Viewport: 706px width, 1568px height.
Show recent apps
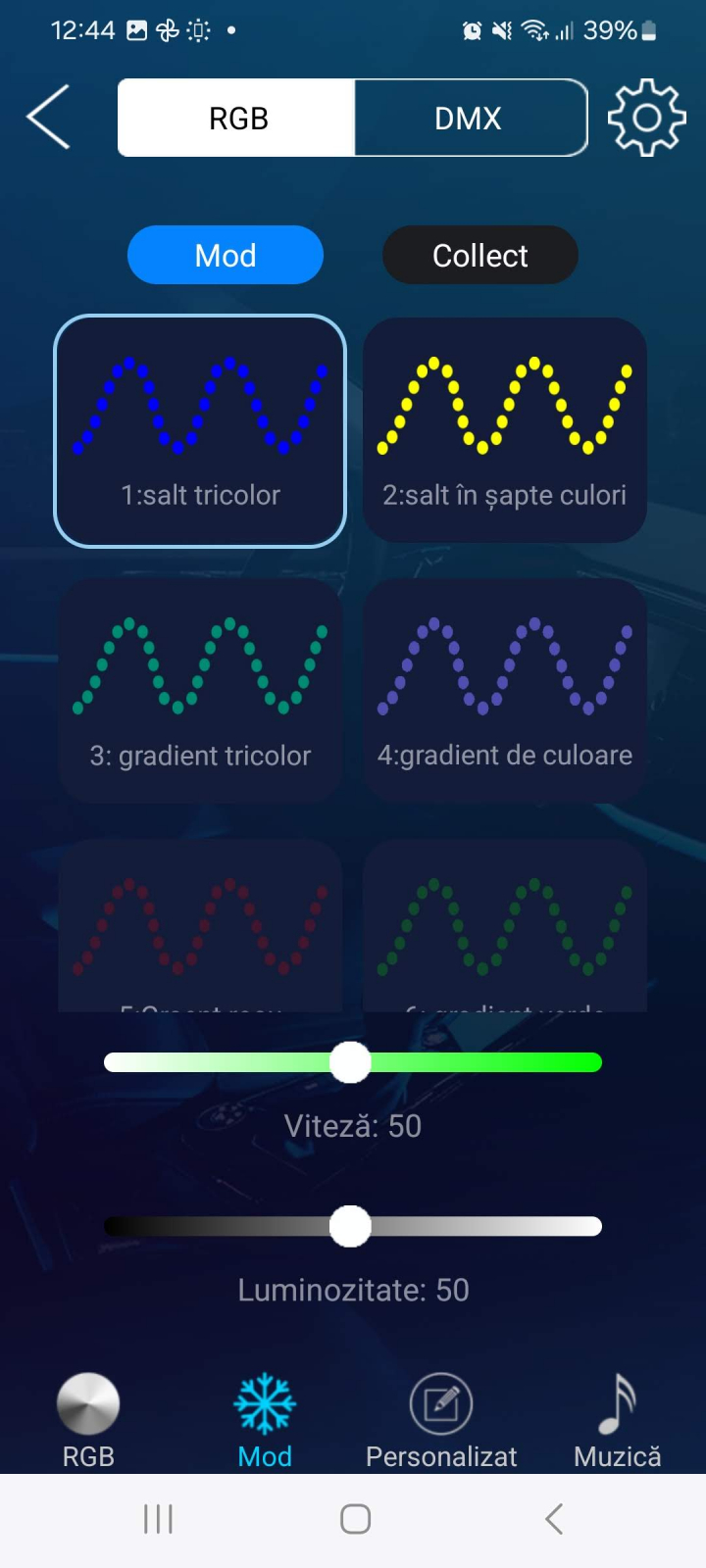(158, 1519)
